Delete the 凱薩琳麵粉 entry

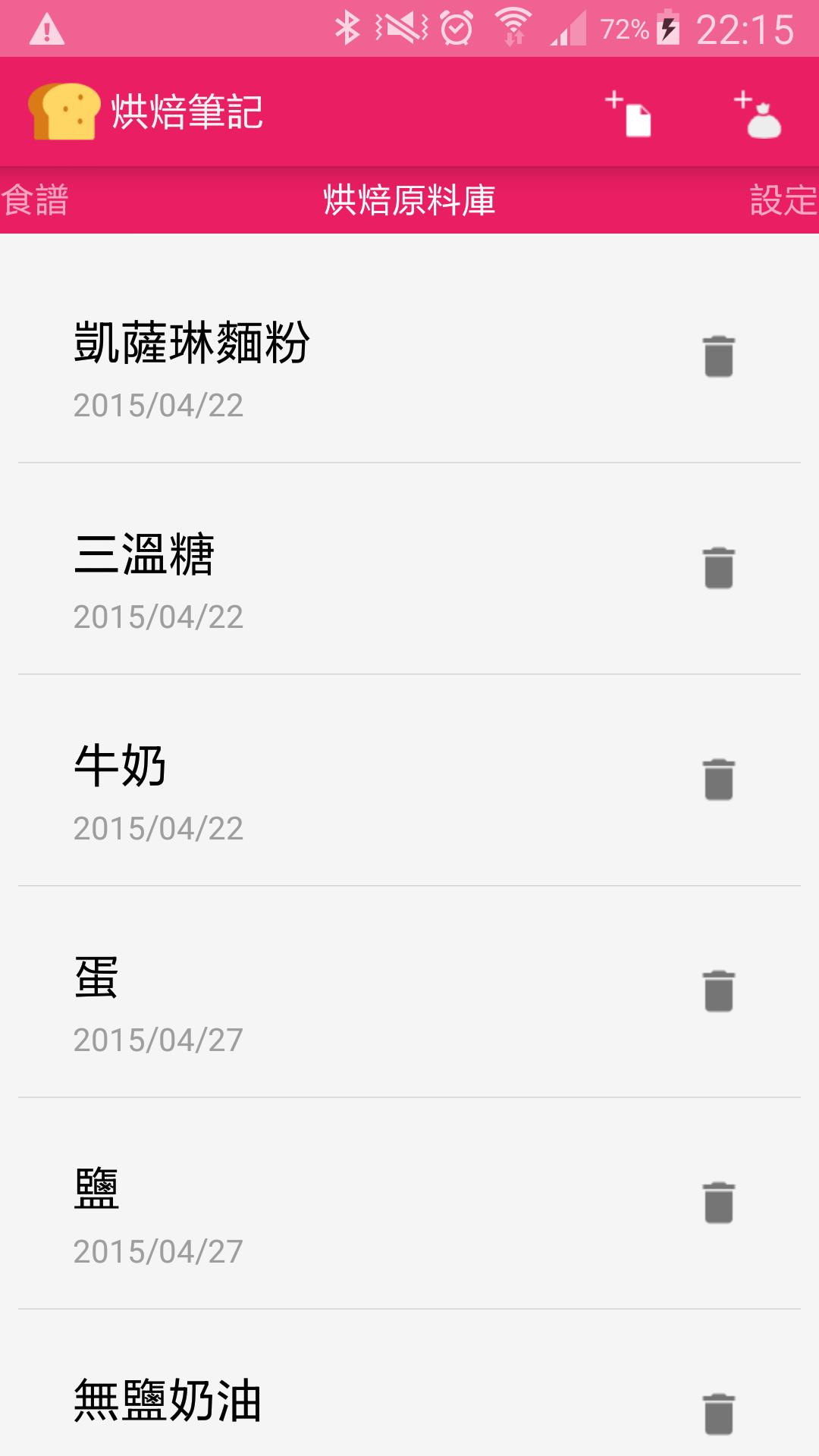[x=718, y=356]
